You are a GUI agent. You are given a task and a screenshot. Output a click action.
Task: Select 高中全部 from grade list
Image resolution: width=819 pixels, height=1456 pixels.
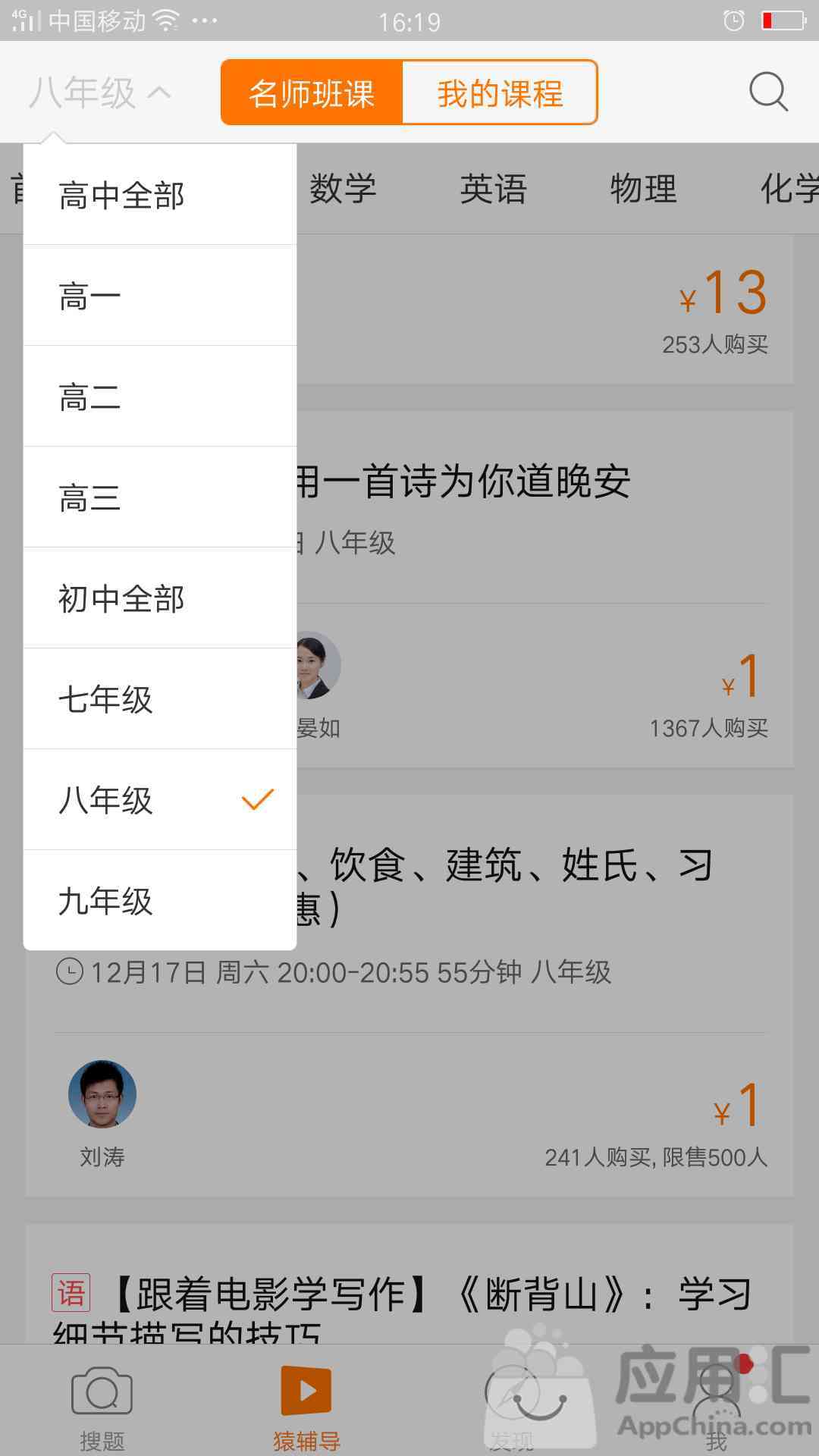[x=159, y=195]
